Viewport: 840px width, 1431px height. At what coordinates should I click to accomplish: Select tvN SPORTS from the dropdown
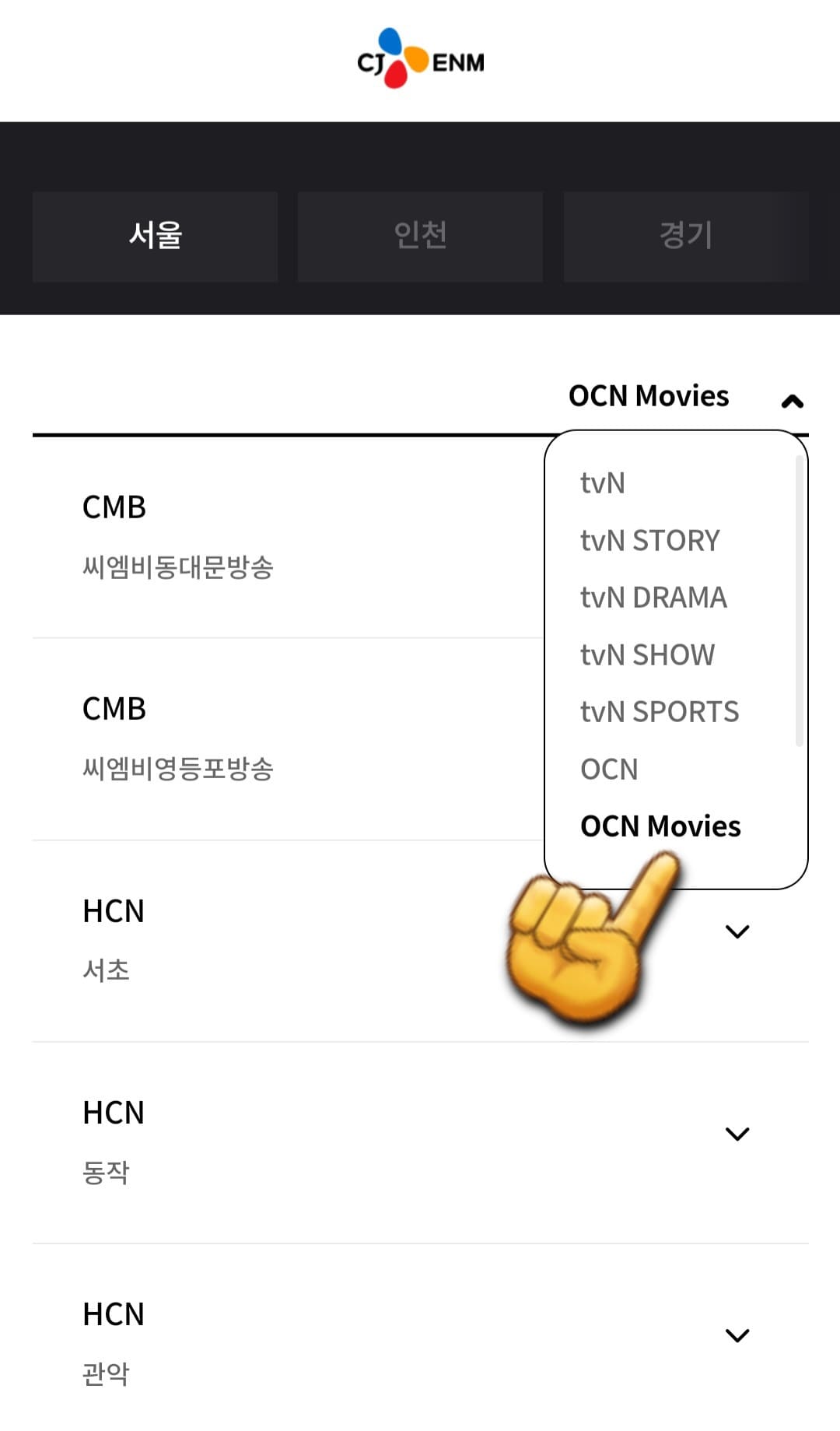point(660,711)
